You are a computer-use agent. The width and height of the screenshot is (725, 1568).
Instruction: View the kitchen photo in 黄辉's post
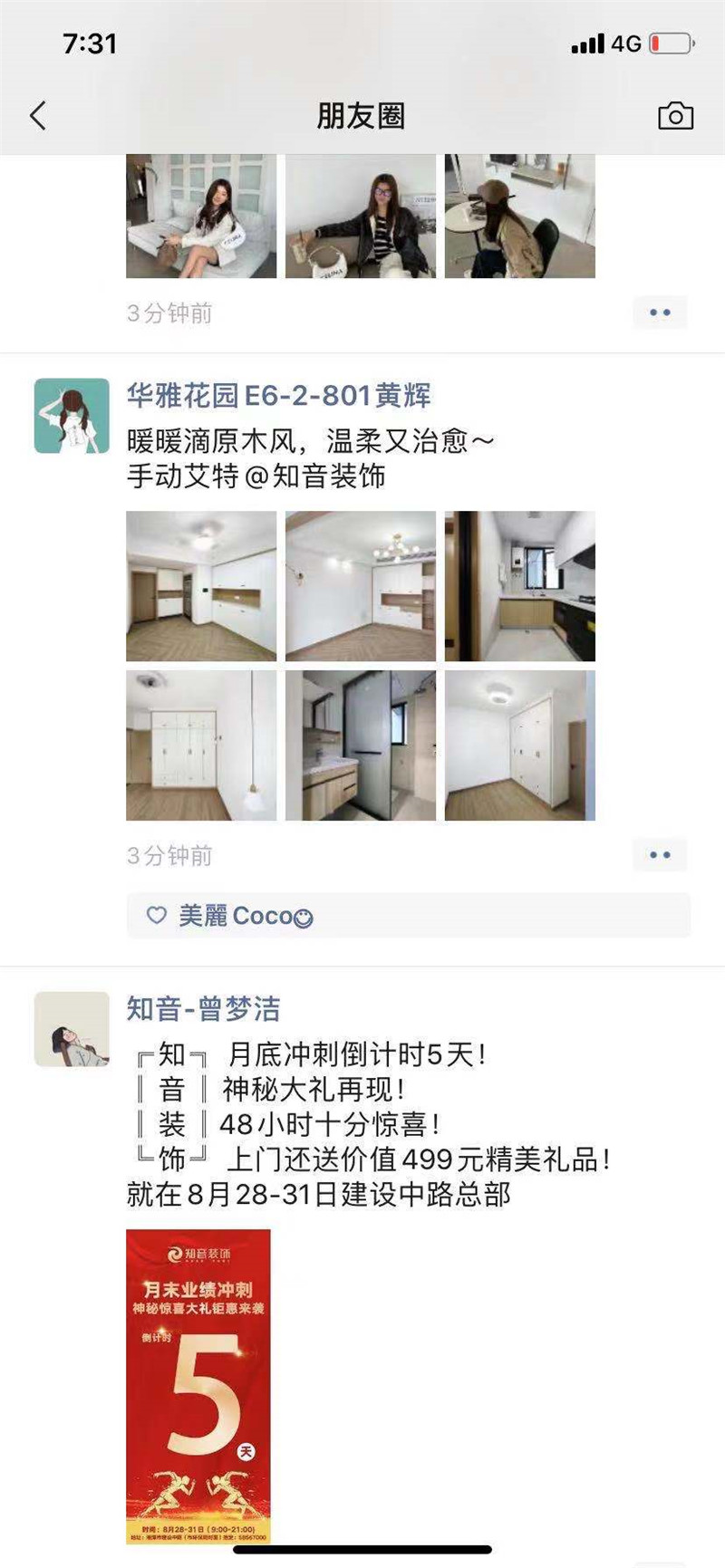click(519, 586)
